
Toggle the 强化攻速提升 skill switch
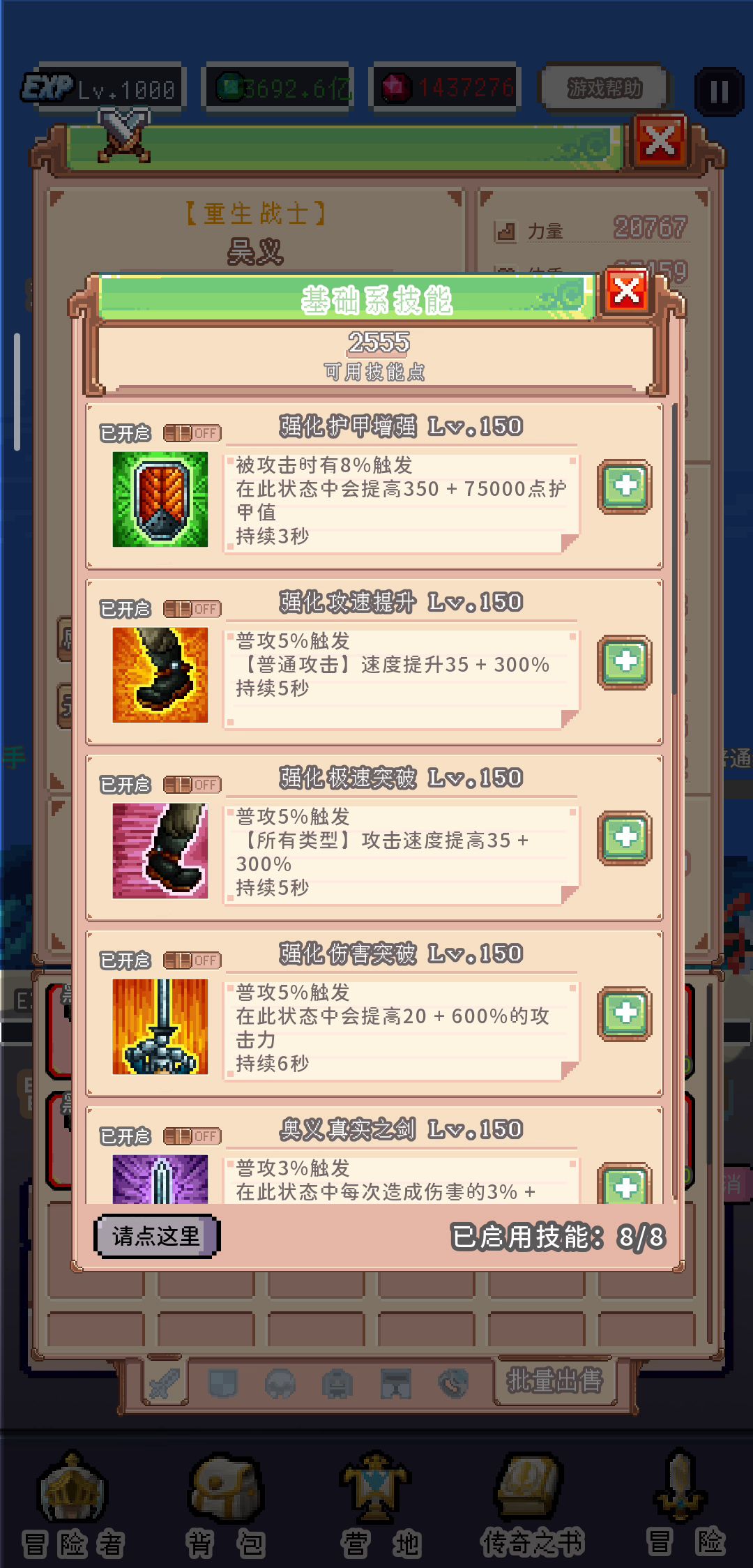pos(192,609)
